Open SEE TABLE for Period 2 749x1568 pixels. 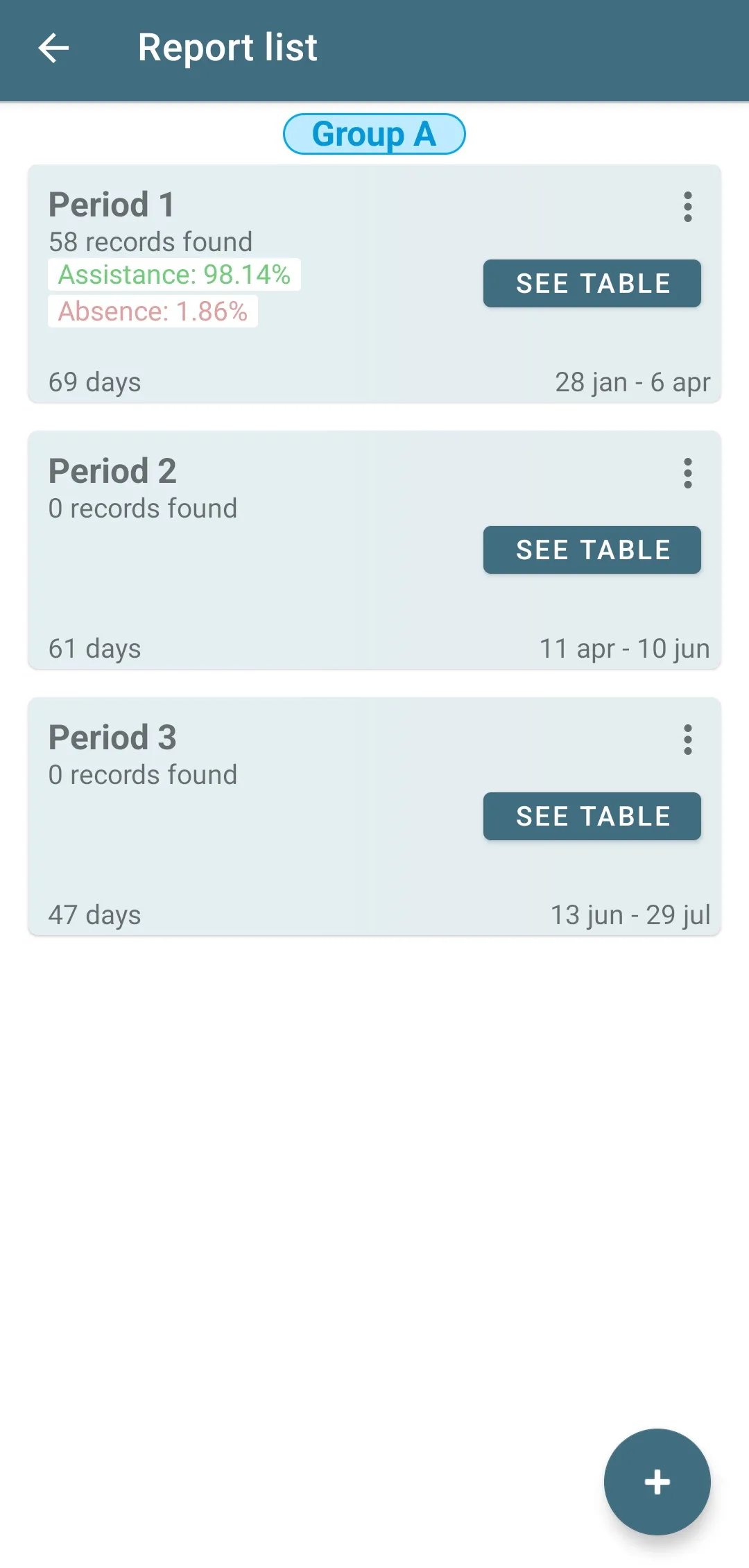tap(592, 549)
